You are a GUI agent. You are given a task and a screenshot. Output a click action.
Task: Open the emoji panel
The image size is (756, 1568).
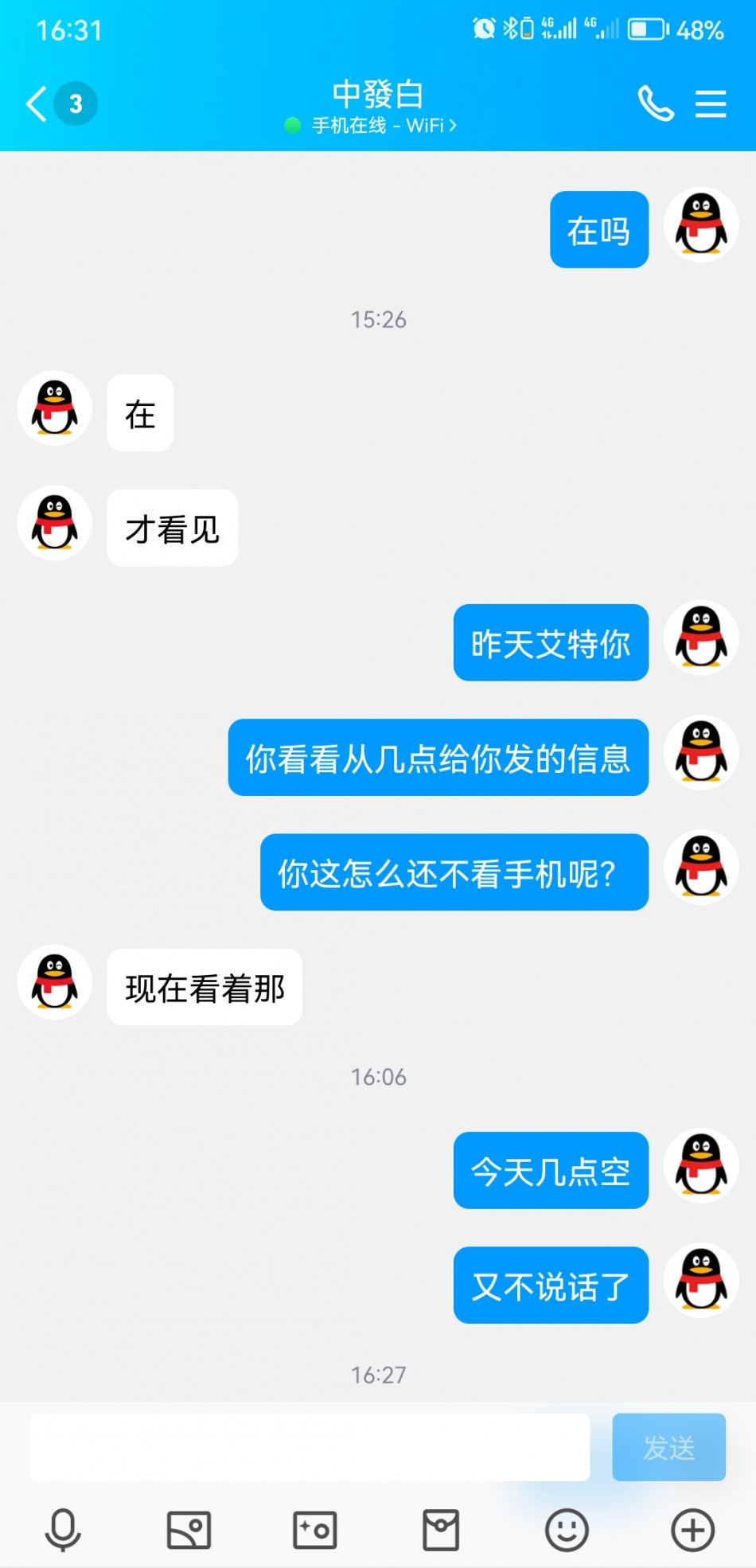[x=567, y=1529]
